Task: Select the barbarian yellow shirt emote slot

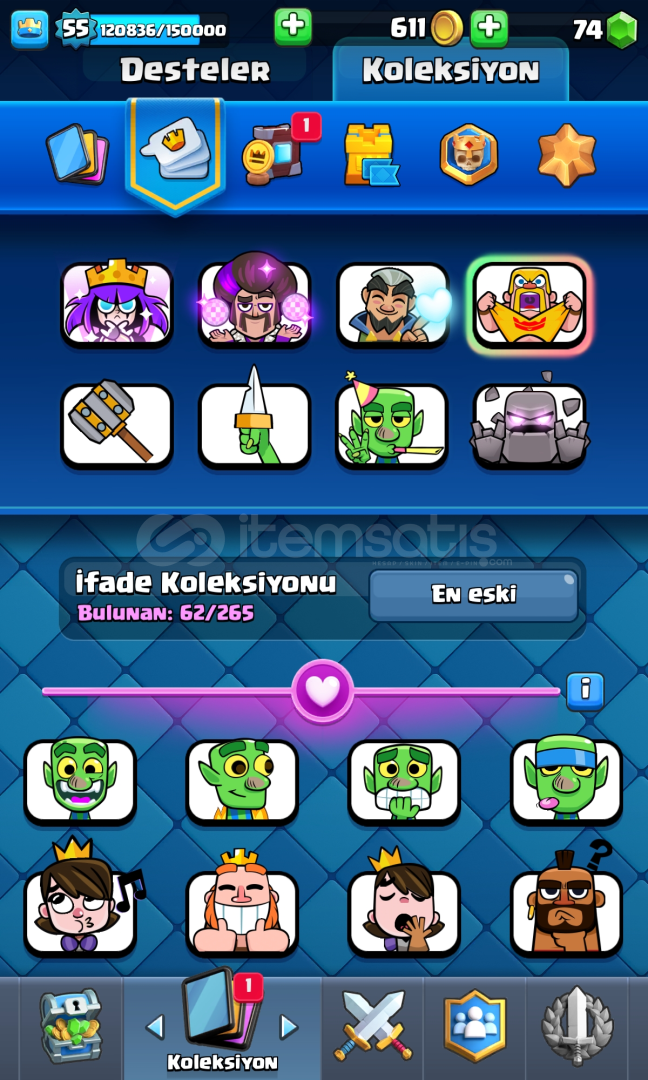Action: [x=530, y=304]
